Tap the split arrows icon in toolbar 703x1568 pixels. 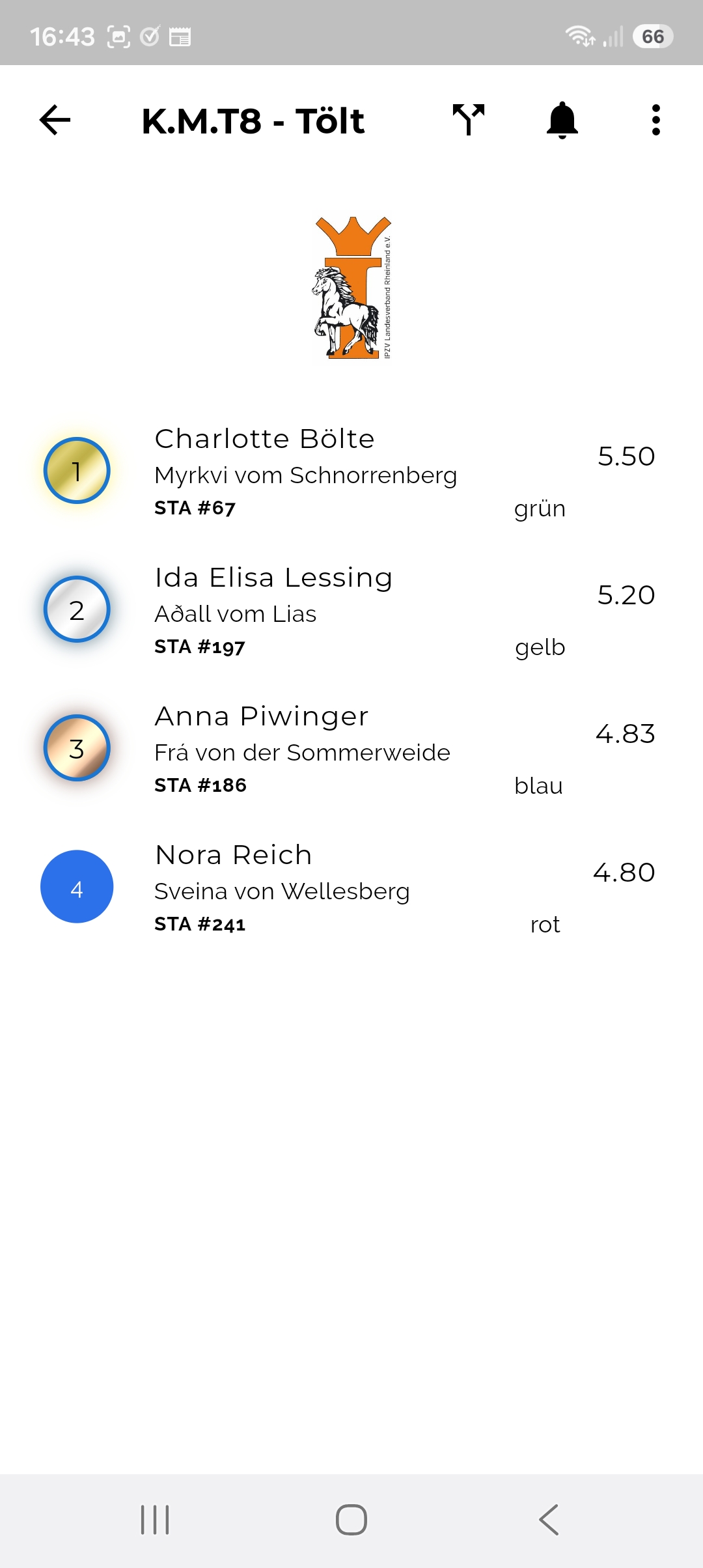click(x=469, y=120)
